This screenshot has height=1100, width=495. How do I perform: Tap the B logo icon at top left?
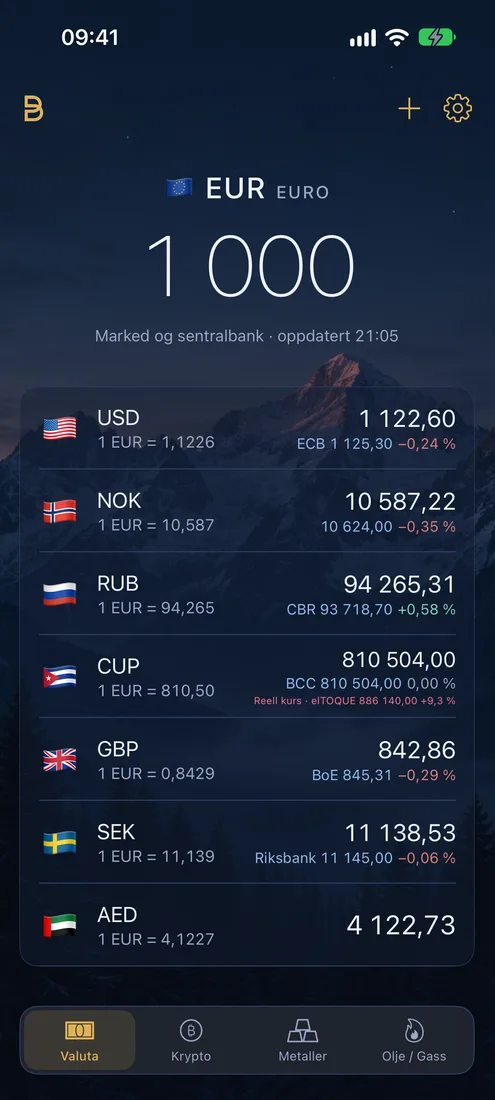point(33,109)
